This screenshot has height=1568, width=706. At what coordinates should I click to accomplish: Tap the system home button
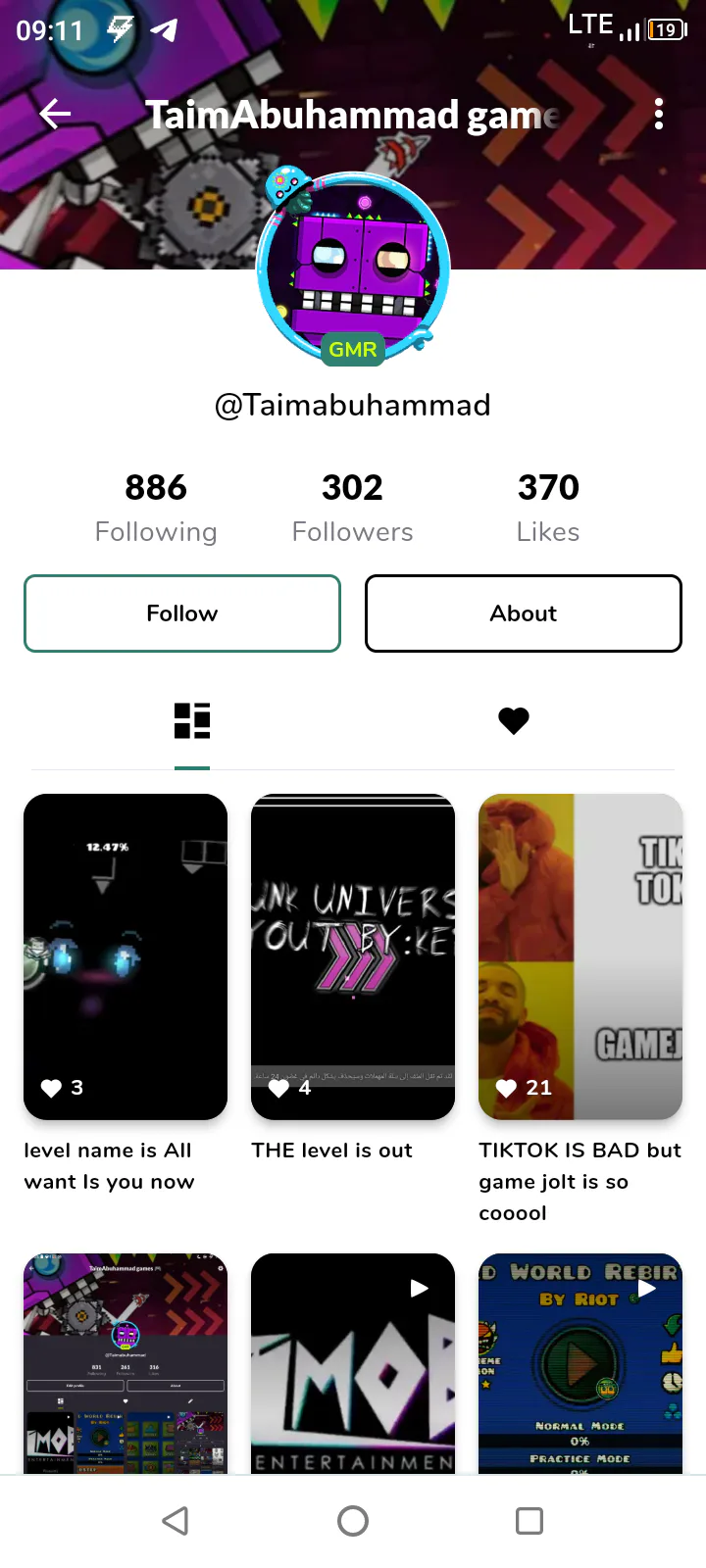coord(353,1521)
